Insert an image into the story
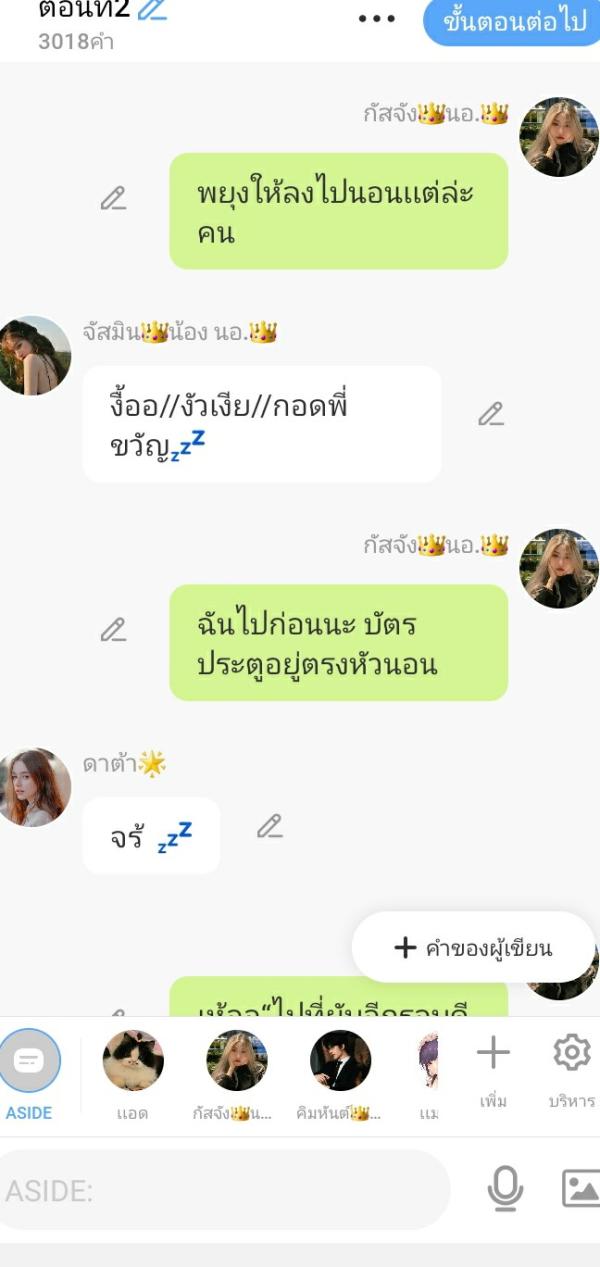Screen dimensions: 600x1267 coord(581,1189)
